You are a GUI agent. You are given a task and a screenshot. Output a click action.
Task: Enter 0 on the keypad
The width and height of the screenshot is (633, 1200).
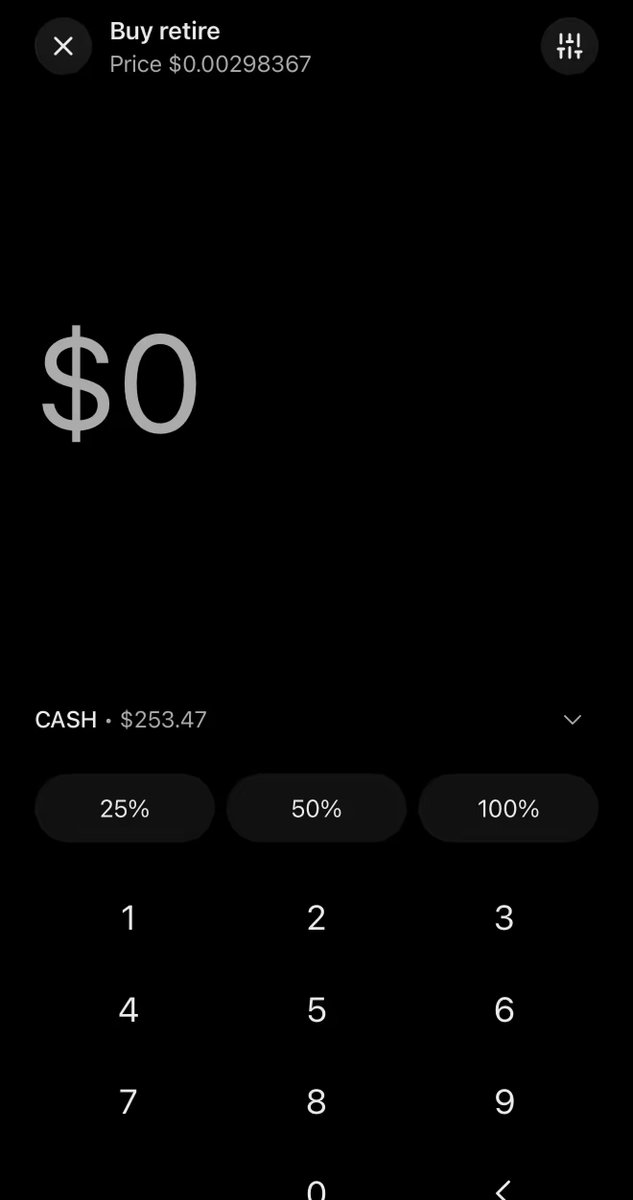316,1190
